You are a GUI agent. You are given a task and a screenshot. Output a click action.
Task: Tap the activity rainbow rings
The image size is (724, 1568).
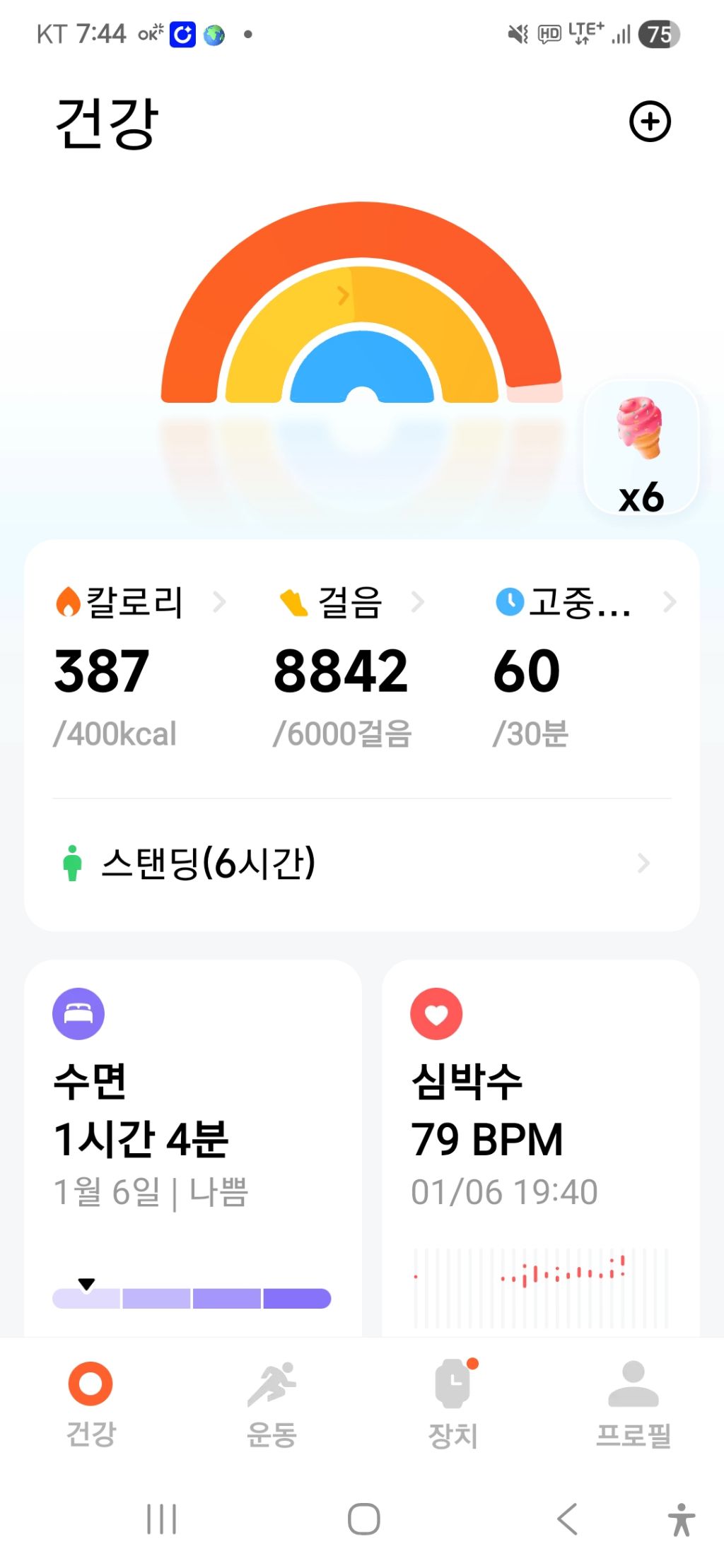361,311
